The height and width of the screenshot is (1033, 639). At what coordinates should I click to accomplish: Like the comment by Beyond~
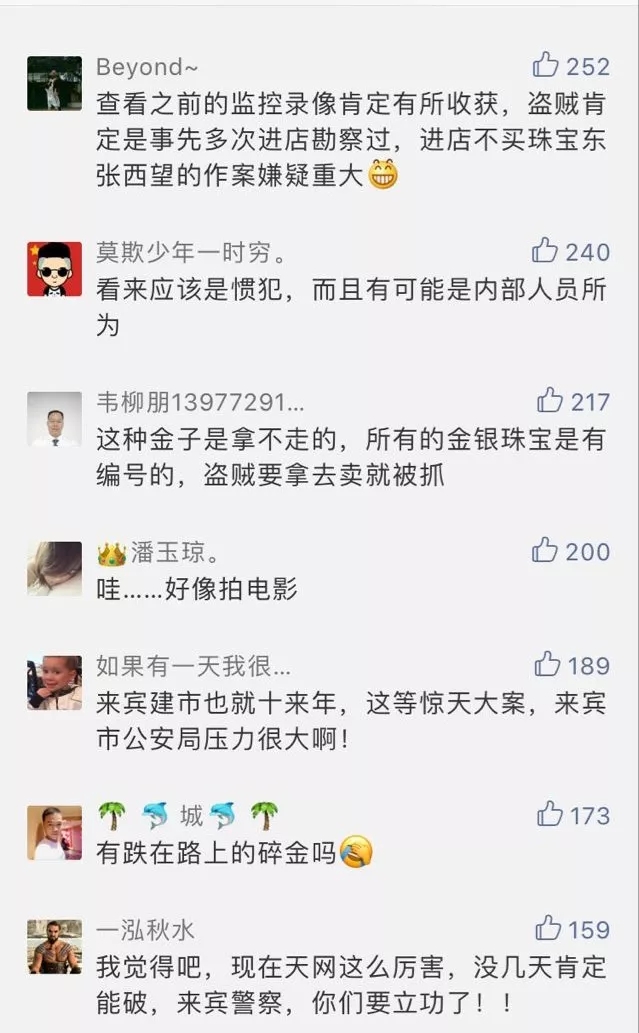(x=546, y=66)
